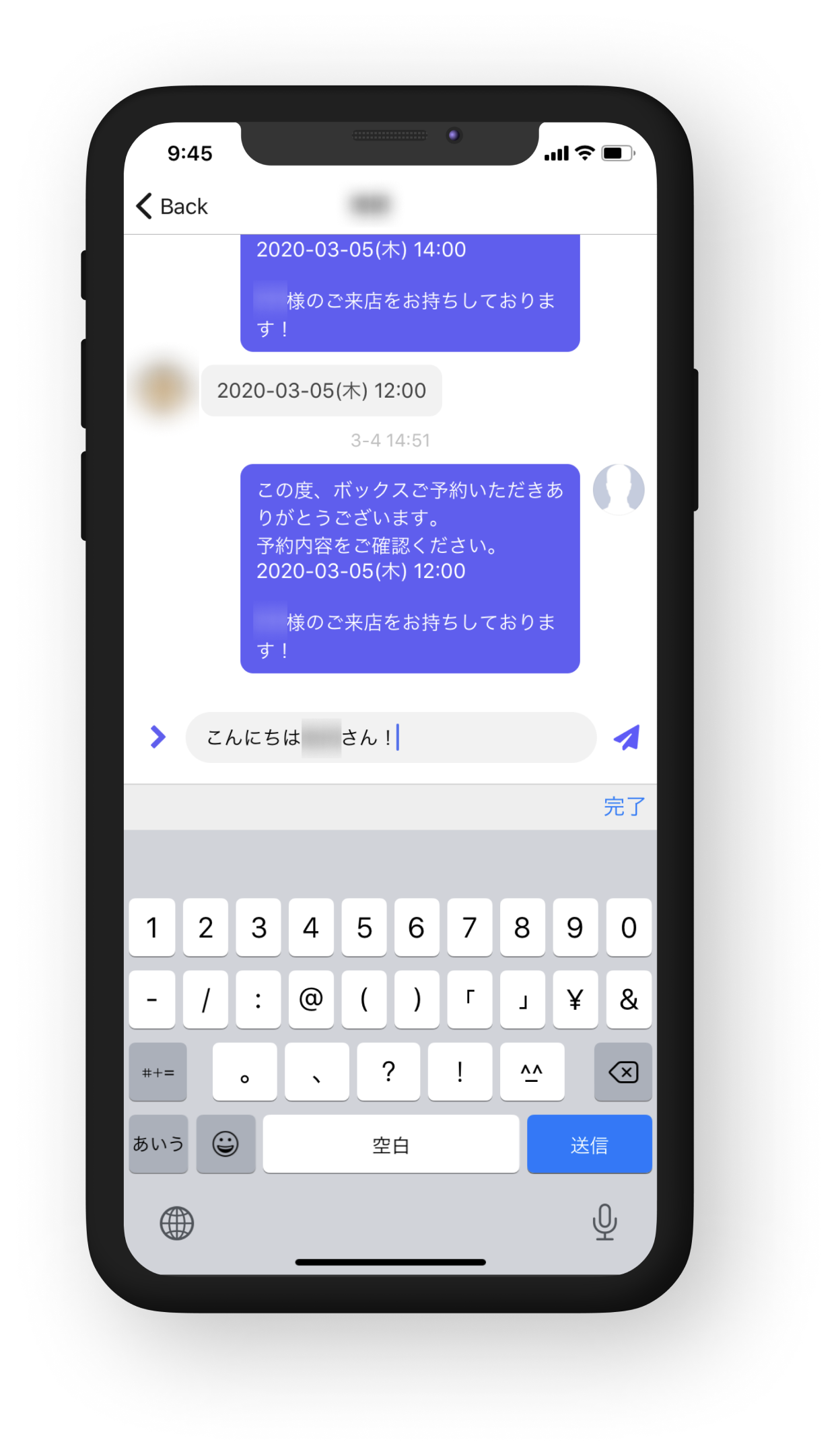The image size is (836, 1456).
Task: Tap the 空白 space key
Action: click(x=391, y=1144)
